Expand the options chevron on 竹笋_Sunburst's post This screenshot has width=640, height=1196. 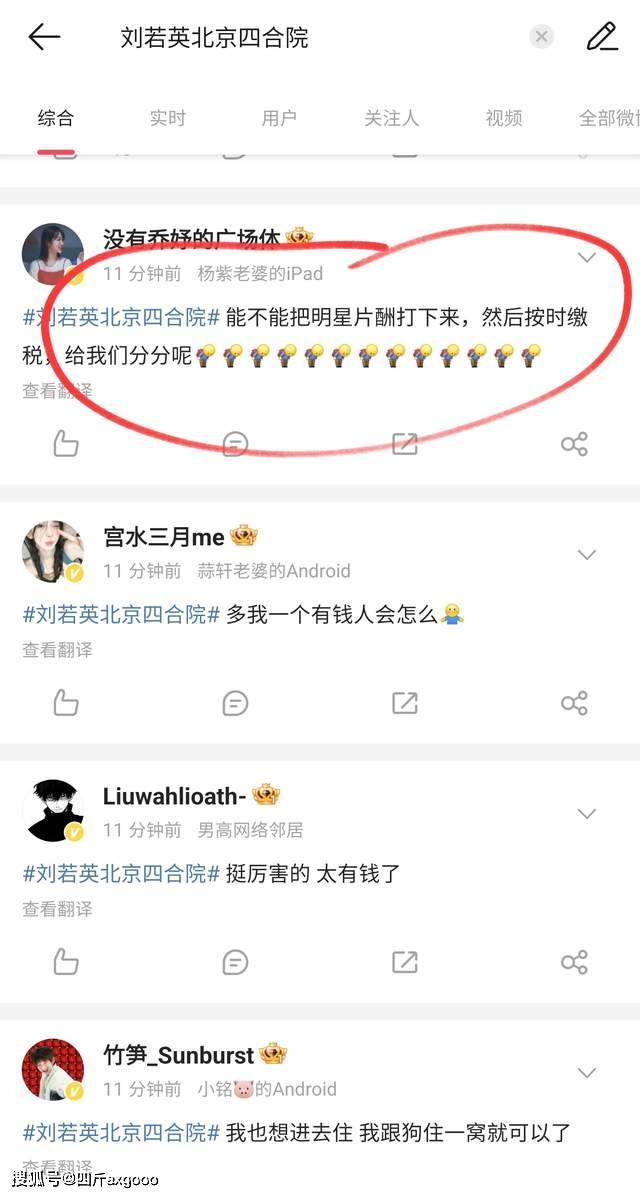[587, 1073]
